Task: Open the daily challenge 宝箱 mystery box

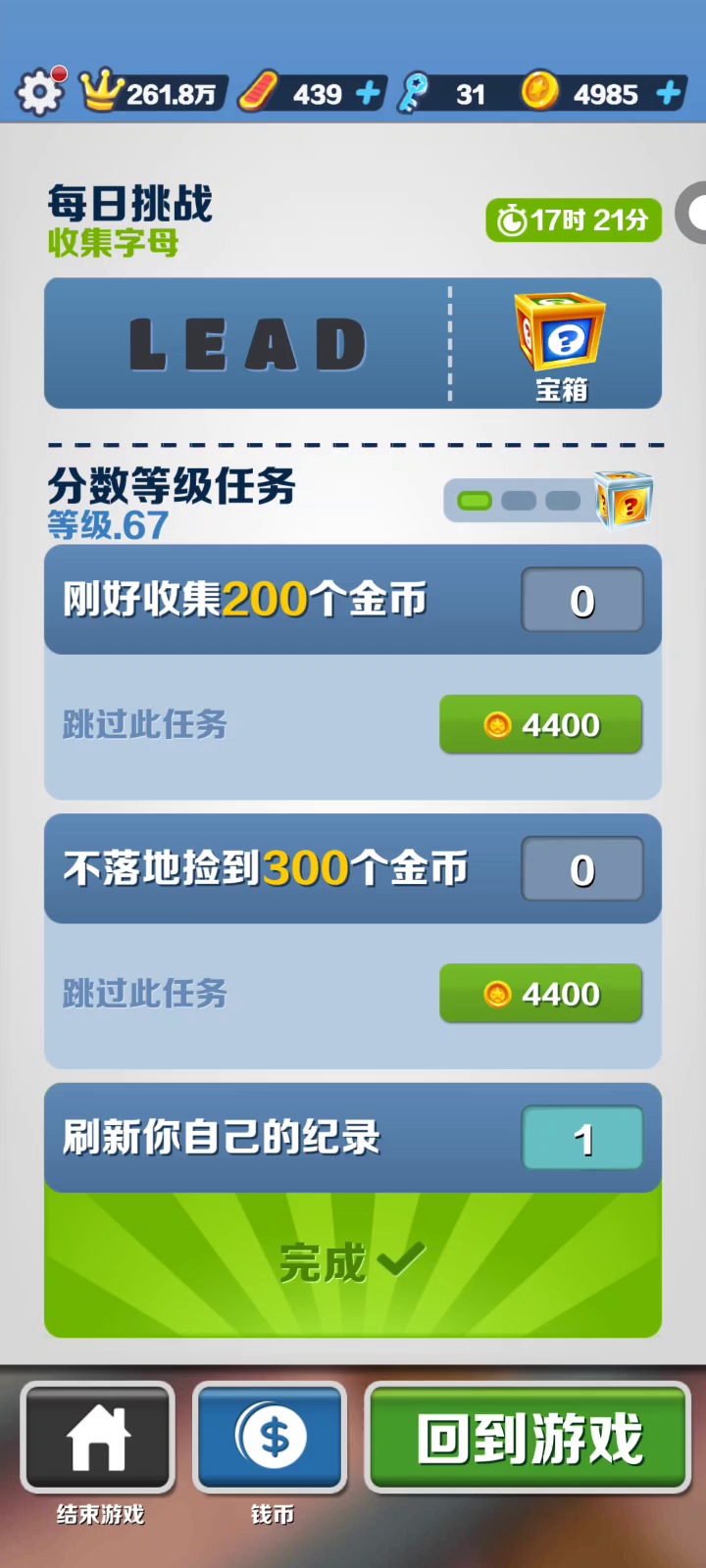Action: pyautogui.click(x=560, y=344)
